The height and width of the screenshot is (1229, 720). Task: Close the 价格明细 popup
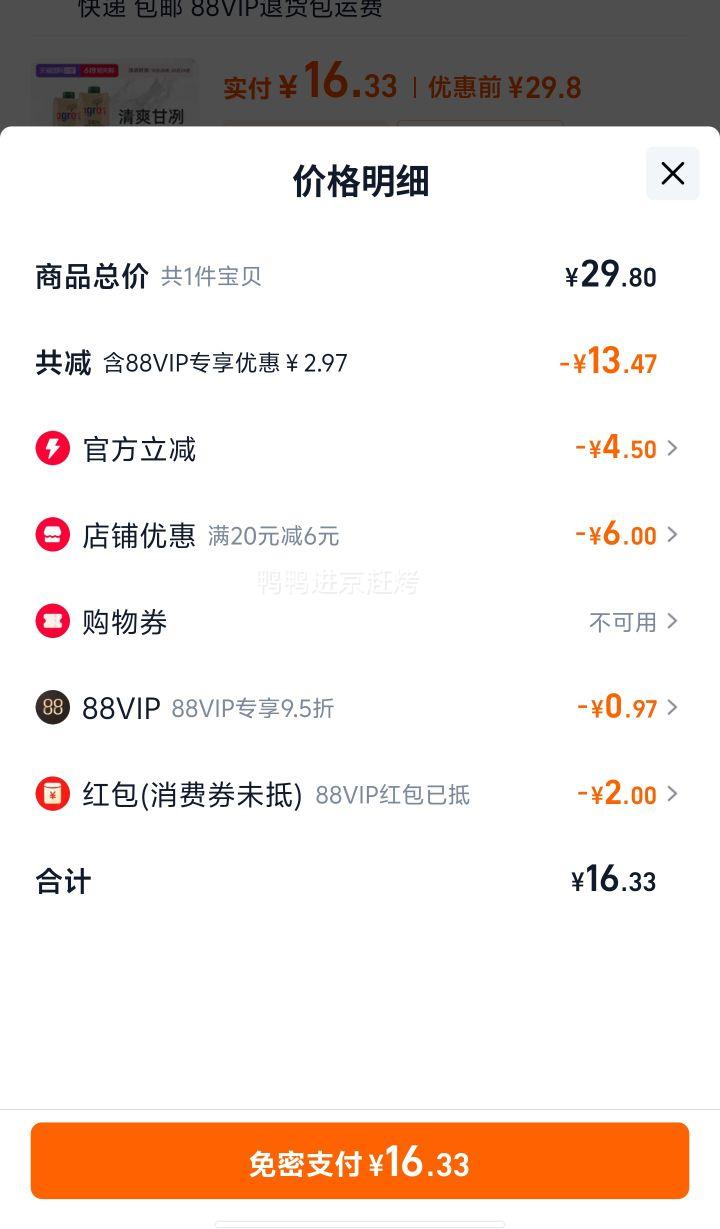click(671, 173)
